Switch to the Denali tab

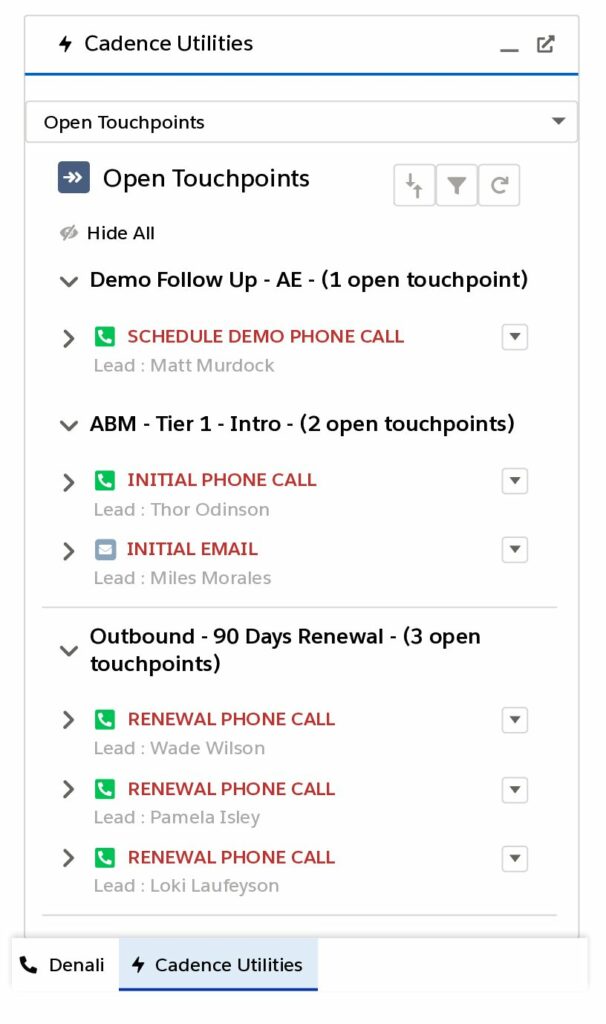pyautogui.click(x=65, y=965)
